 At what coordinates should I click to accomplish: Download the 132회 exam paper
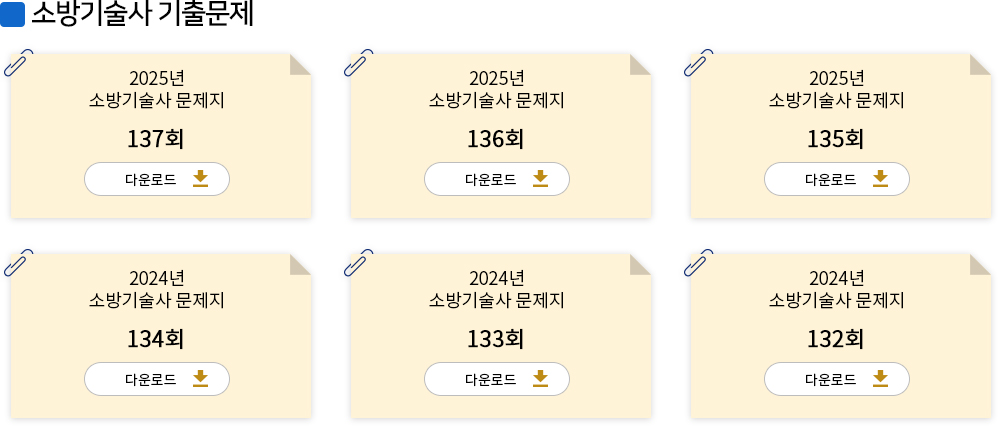pyautogui.click(x=837, y=379)
